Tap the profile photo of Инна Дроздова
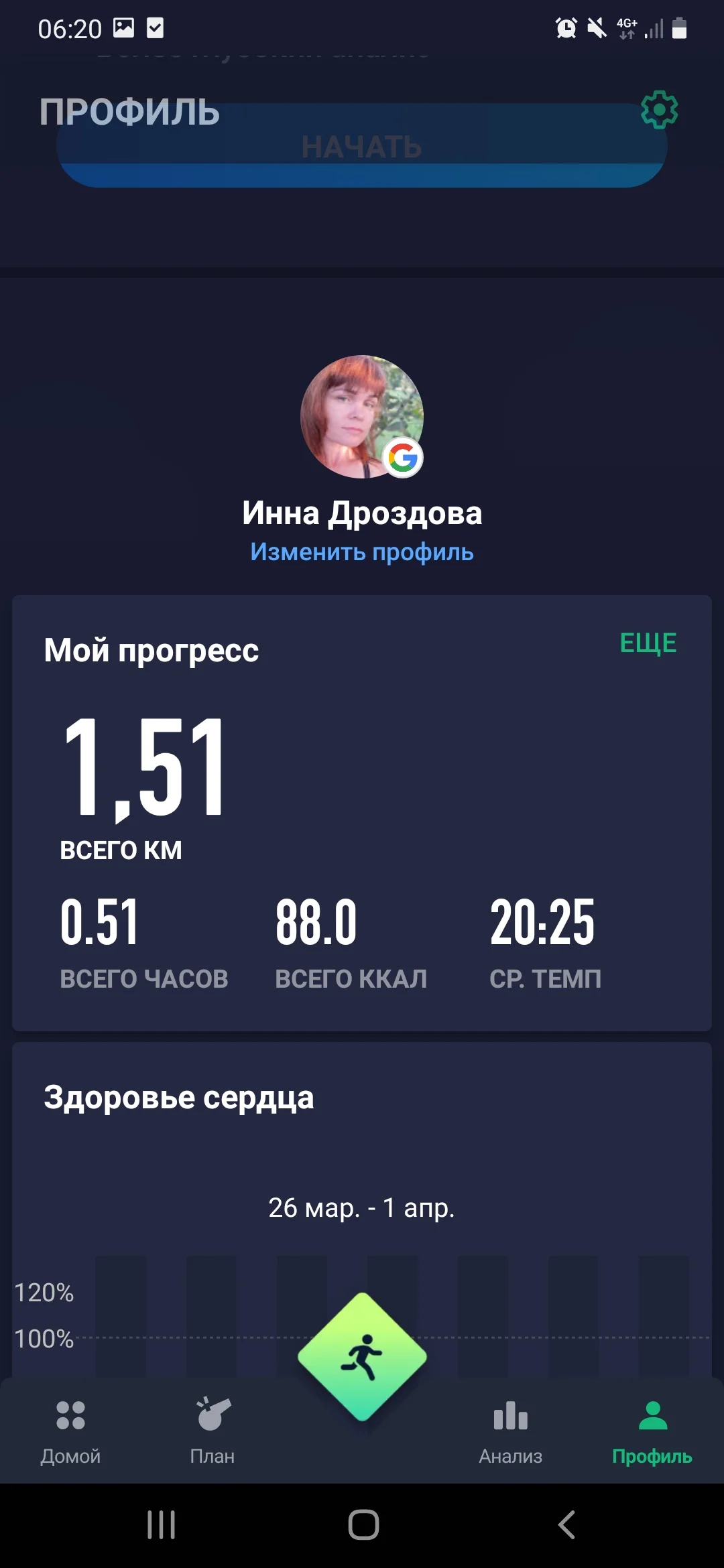The image size is (724, 1568). point(362,417)
